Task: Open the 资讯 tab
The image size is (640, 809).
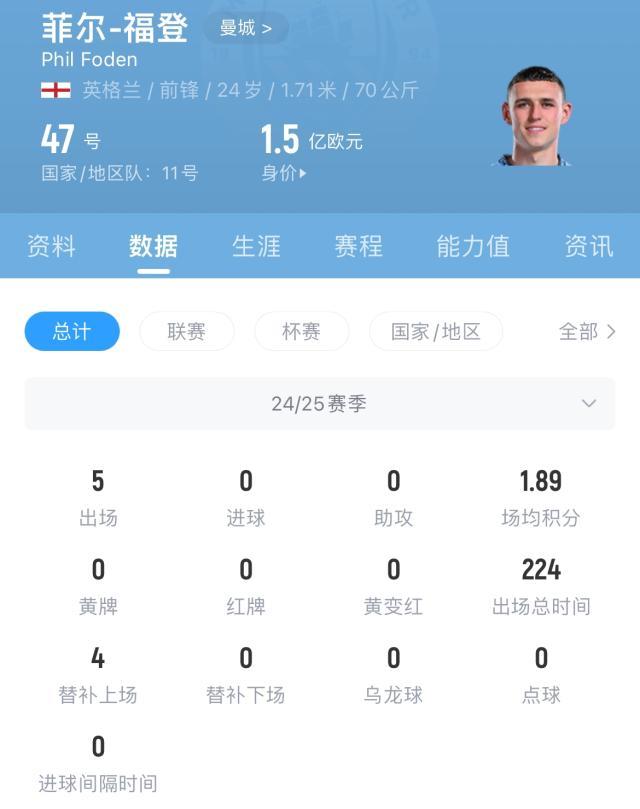Action: click(x=588, y=246)
